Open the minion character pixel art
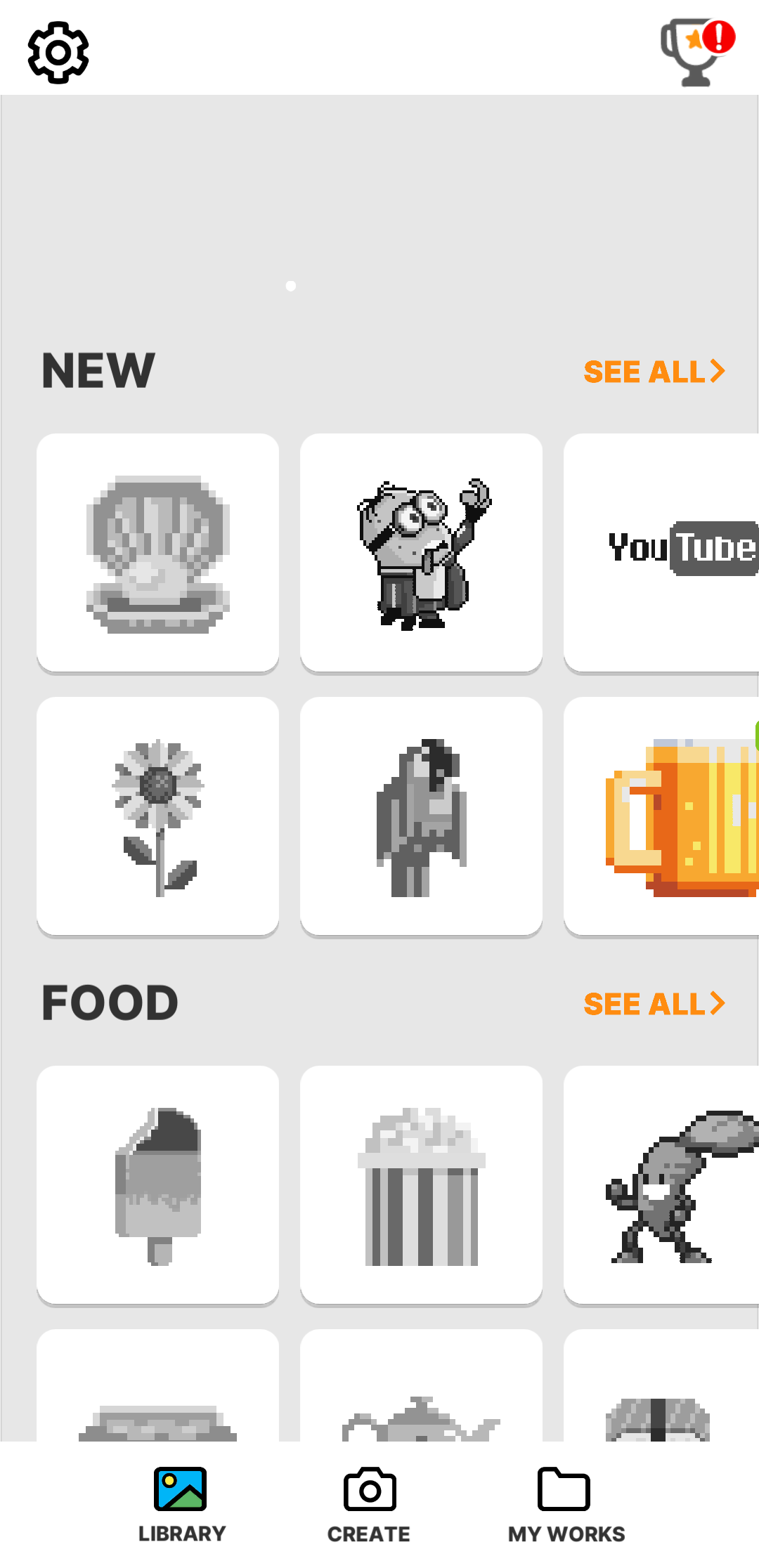Screen dimensions: 759x1568 (421, 553)
